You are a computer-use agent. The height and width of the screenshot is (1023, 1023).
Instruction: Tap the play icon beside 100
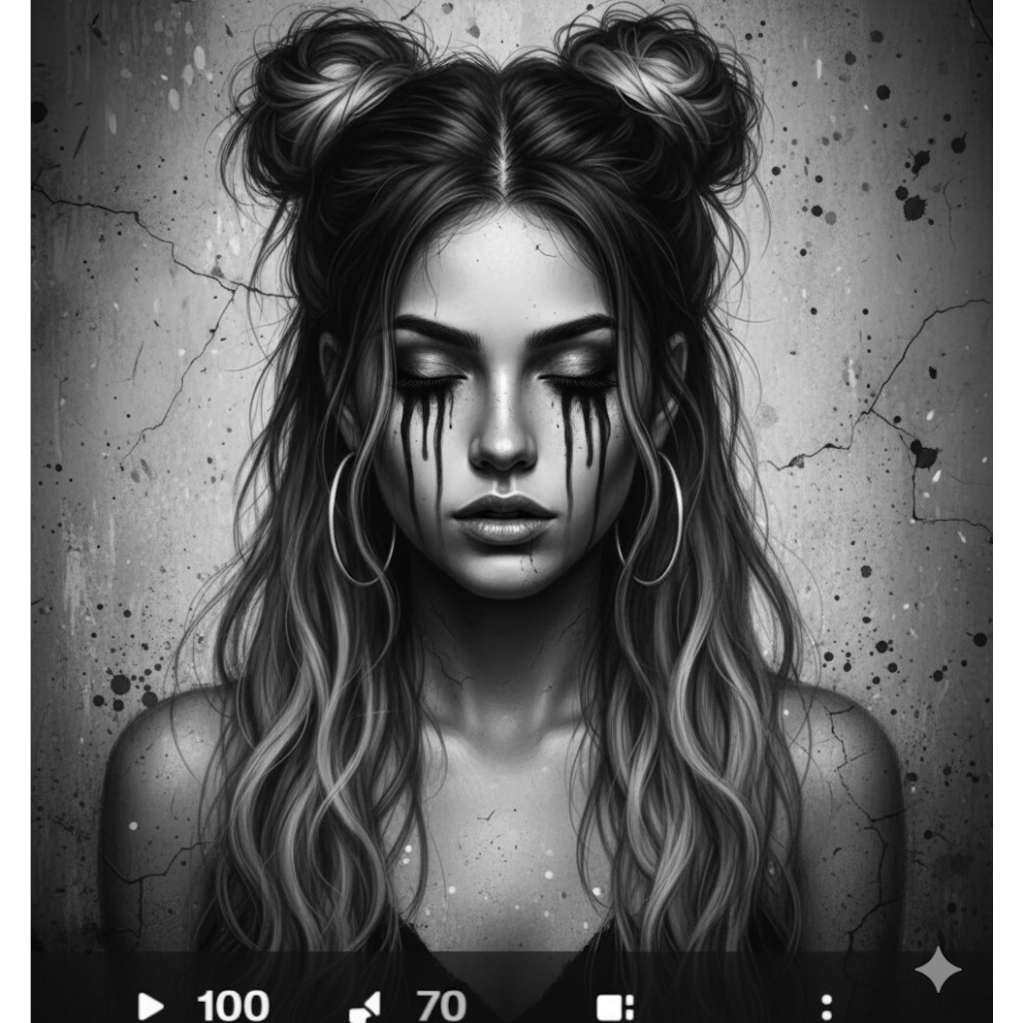point(150,1005)
